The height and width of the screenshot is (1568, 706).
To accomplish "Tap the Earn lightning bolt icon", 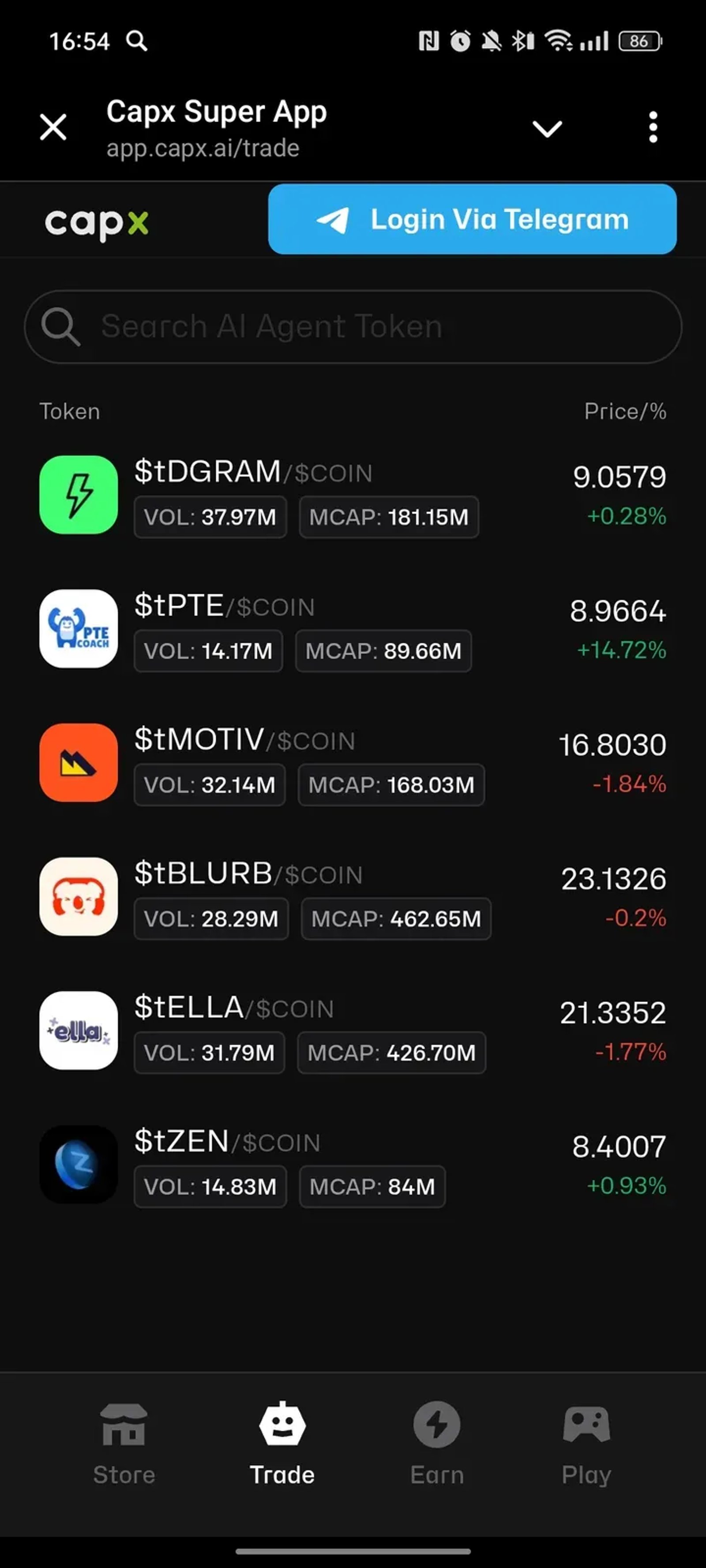I will pos(437,1424).
